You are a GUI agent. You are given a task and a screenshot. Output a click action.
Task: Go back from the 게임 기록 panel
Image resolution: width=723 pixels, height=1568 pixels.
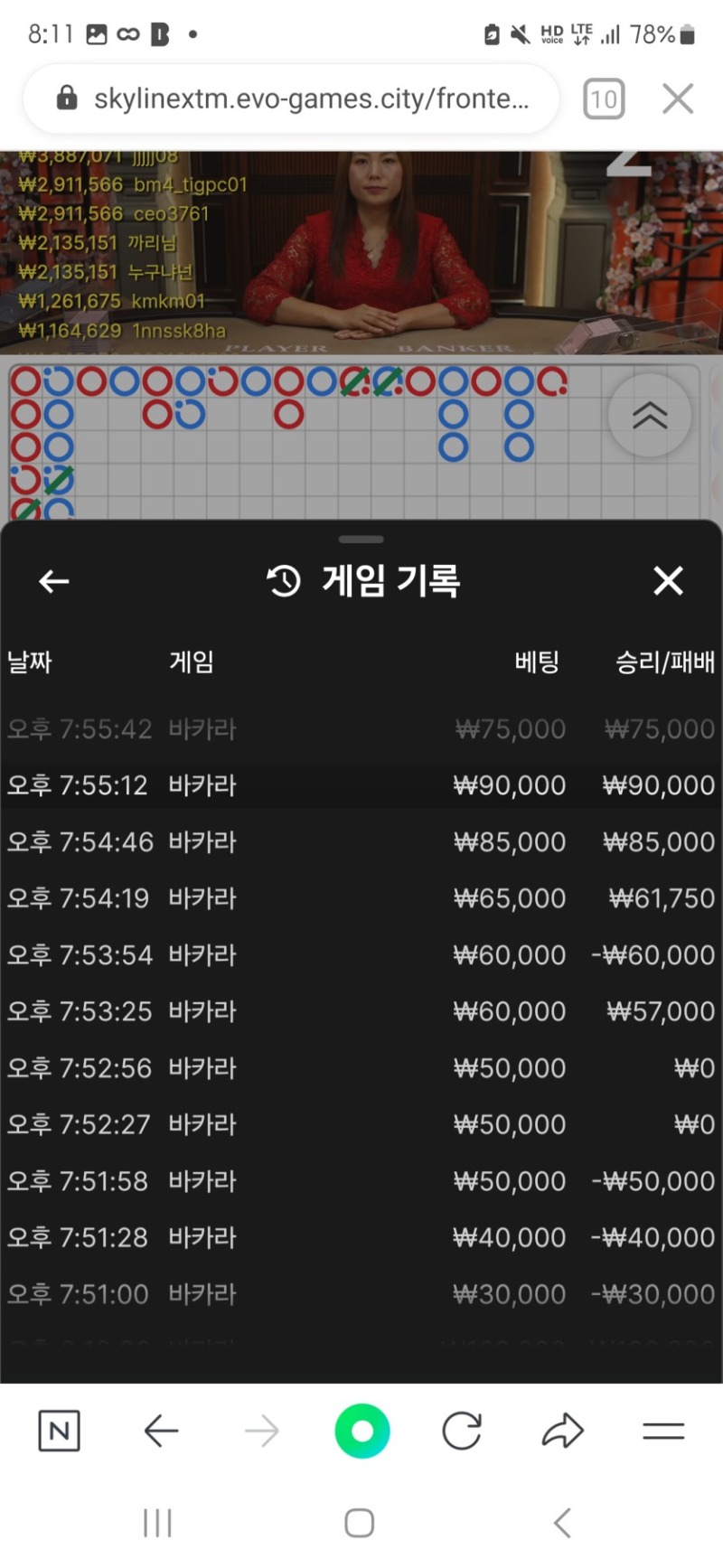54,581
